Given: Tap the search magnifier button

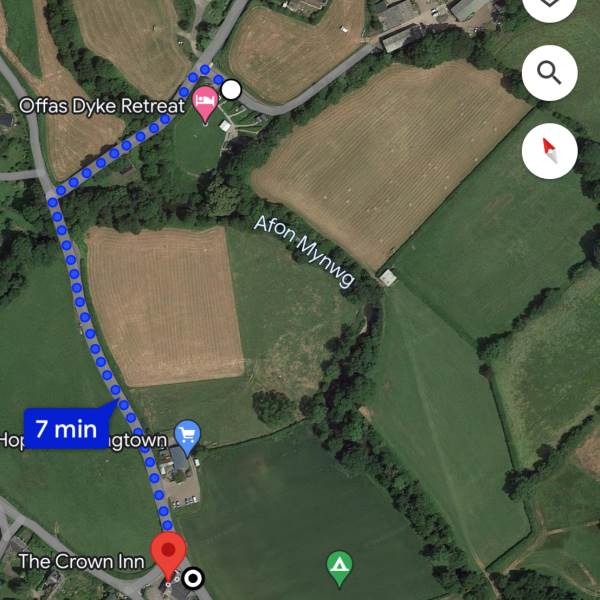Looking at the screenshot, I should tap(549, 73).
